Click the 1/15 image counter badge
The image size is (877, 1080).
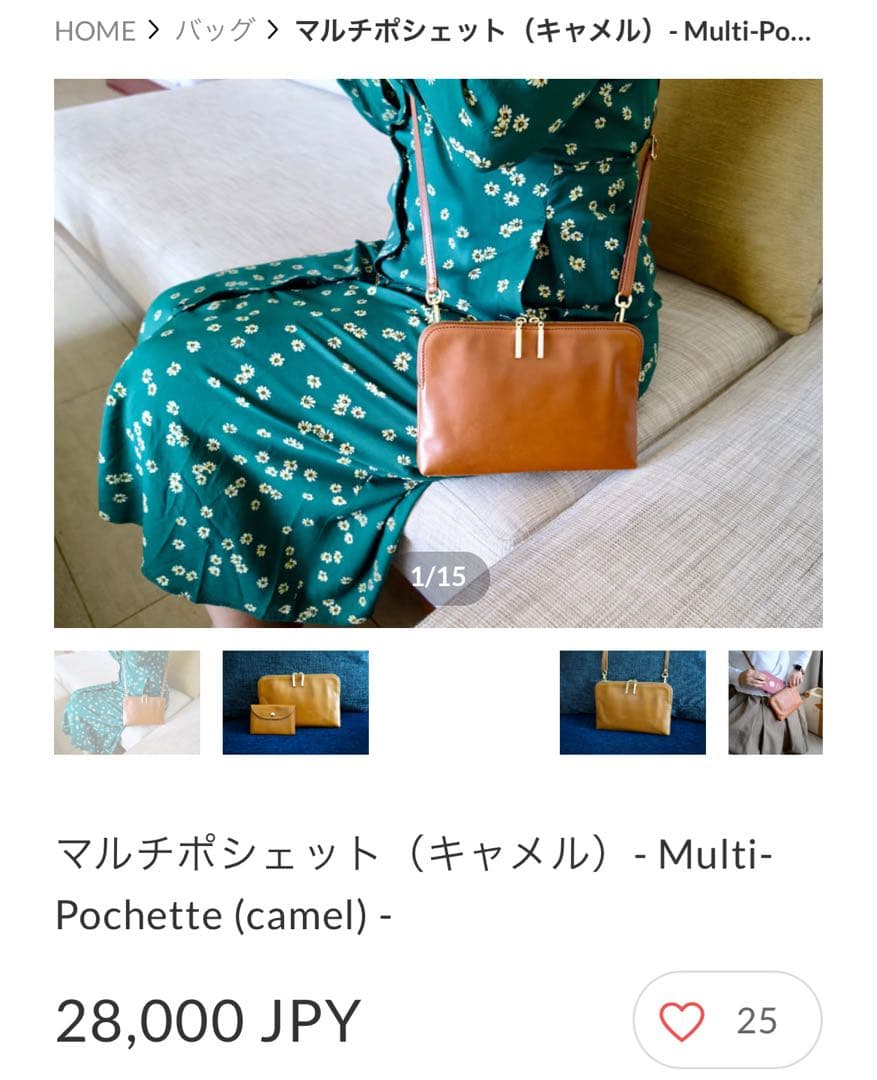tap(438, 575)
